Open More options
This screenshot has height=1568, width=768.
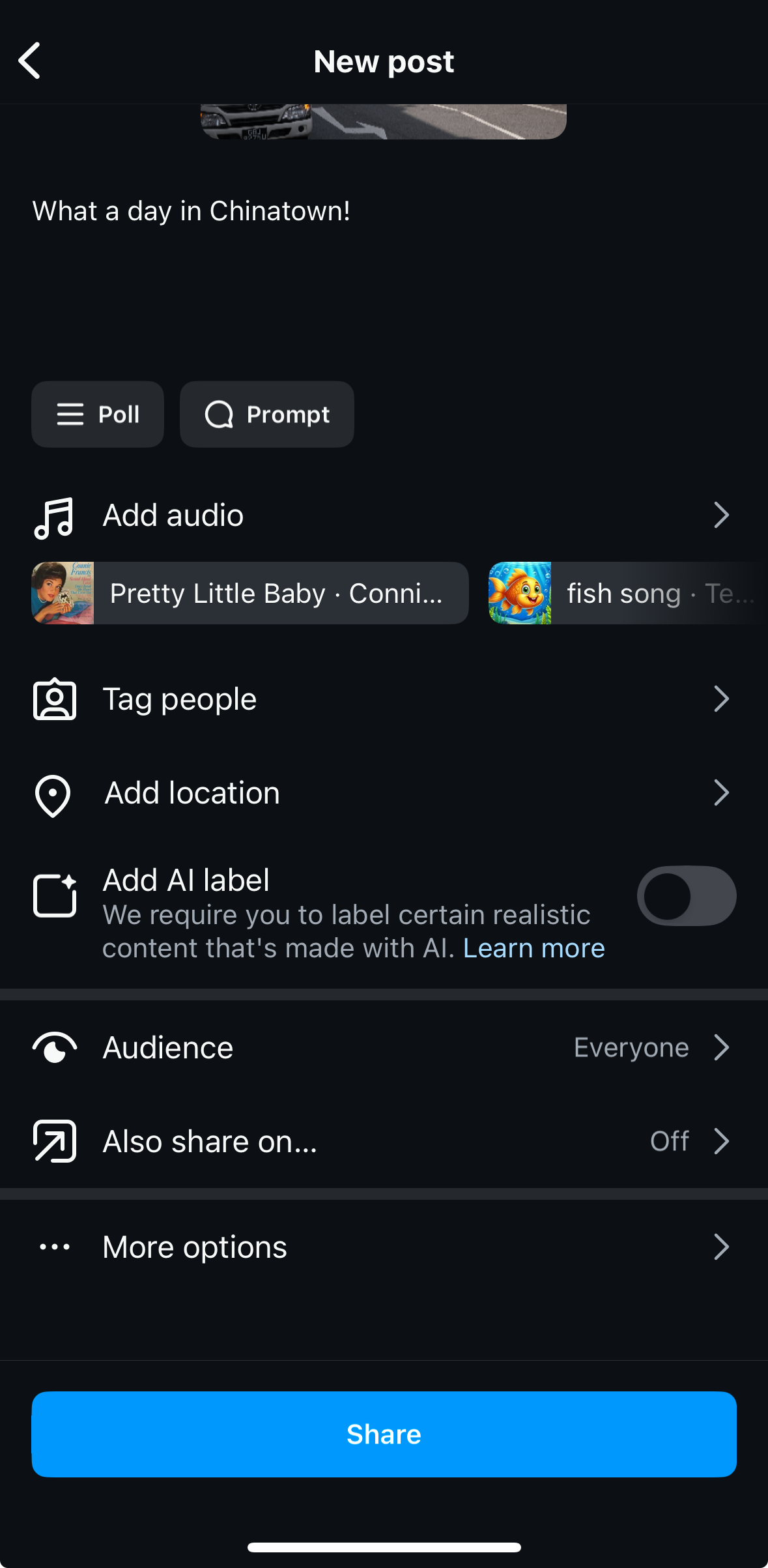coord(384,1247)
